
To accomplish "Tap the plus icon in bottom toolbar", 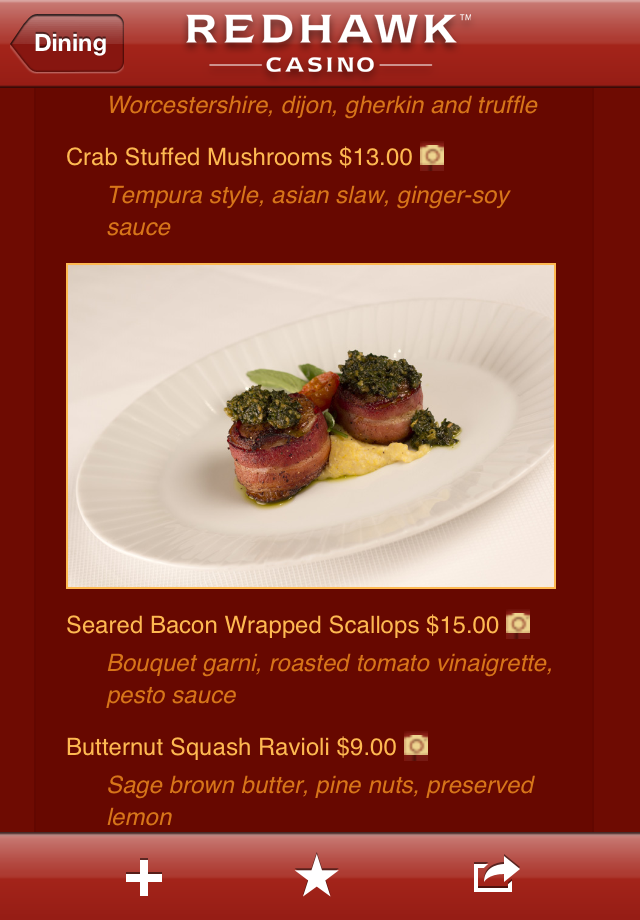I will coord(144,877).
